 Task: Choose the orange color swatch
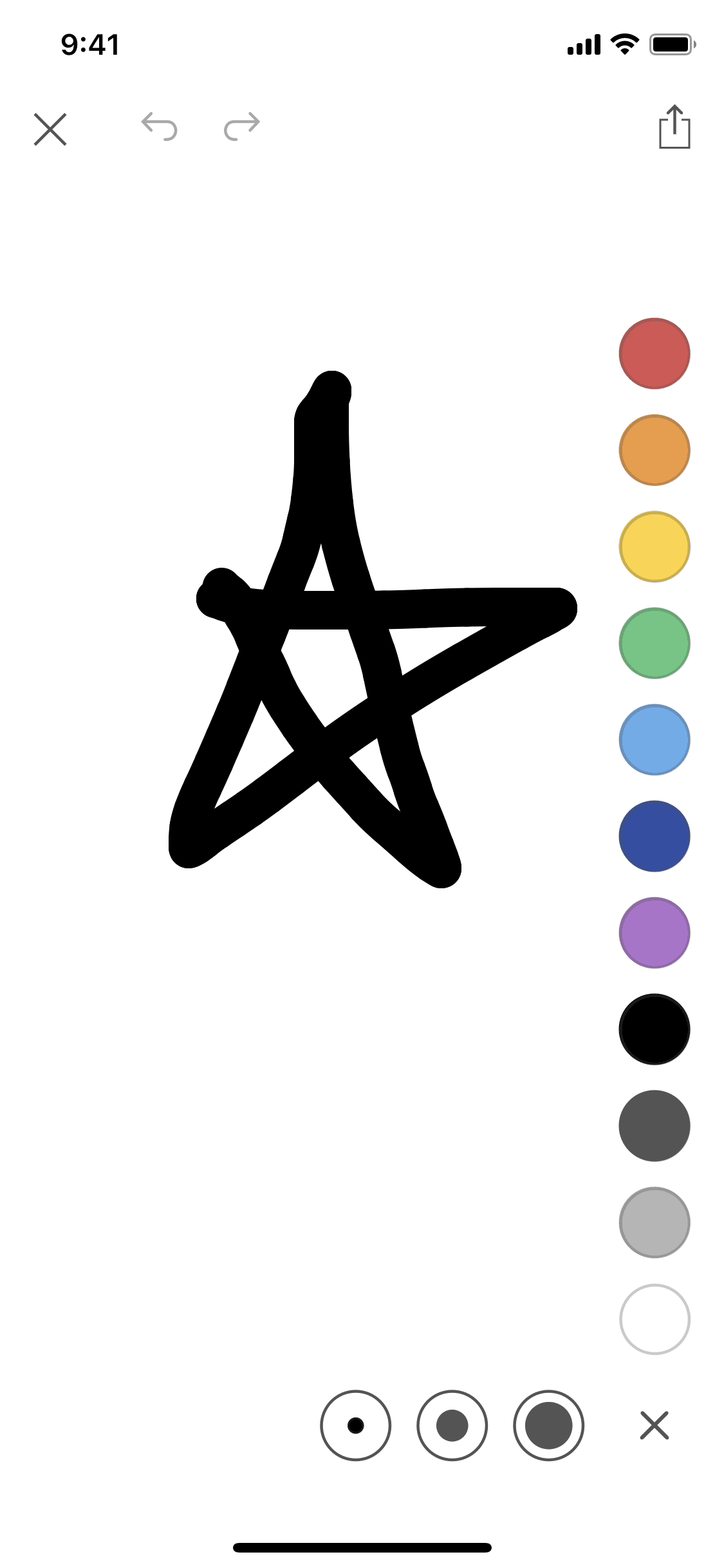pyautogui.click(x=654, y=450)
